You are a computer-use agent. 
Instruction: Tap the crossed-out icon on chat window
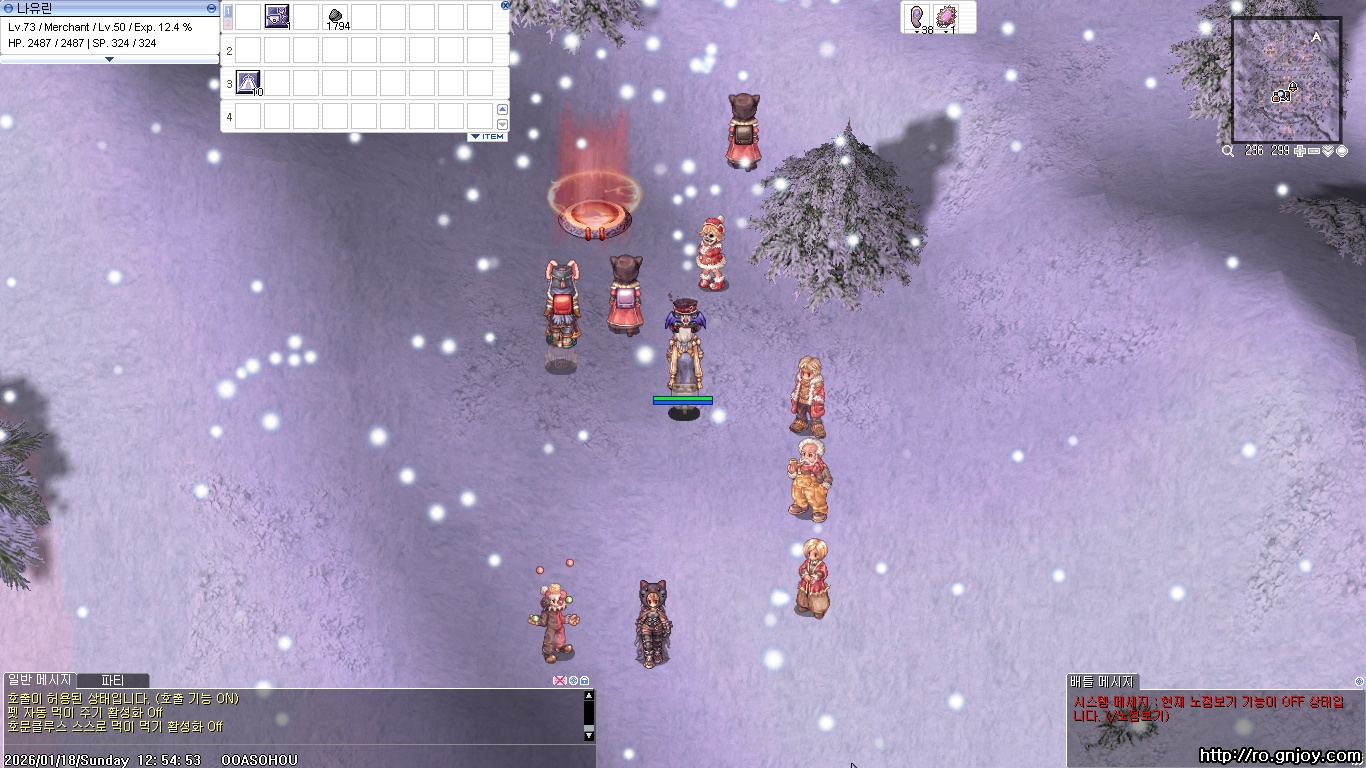point(560,681)
